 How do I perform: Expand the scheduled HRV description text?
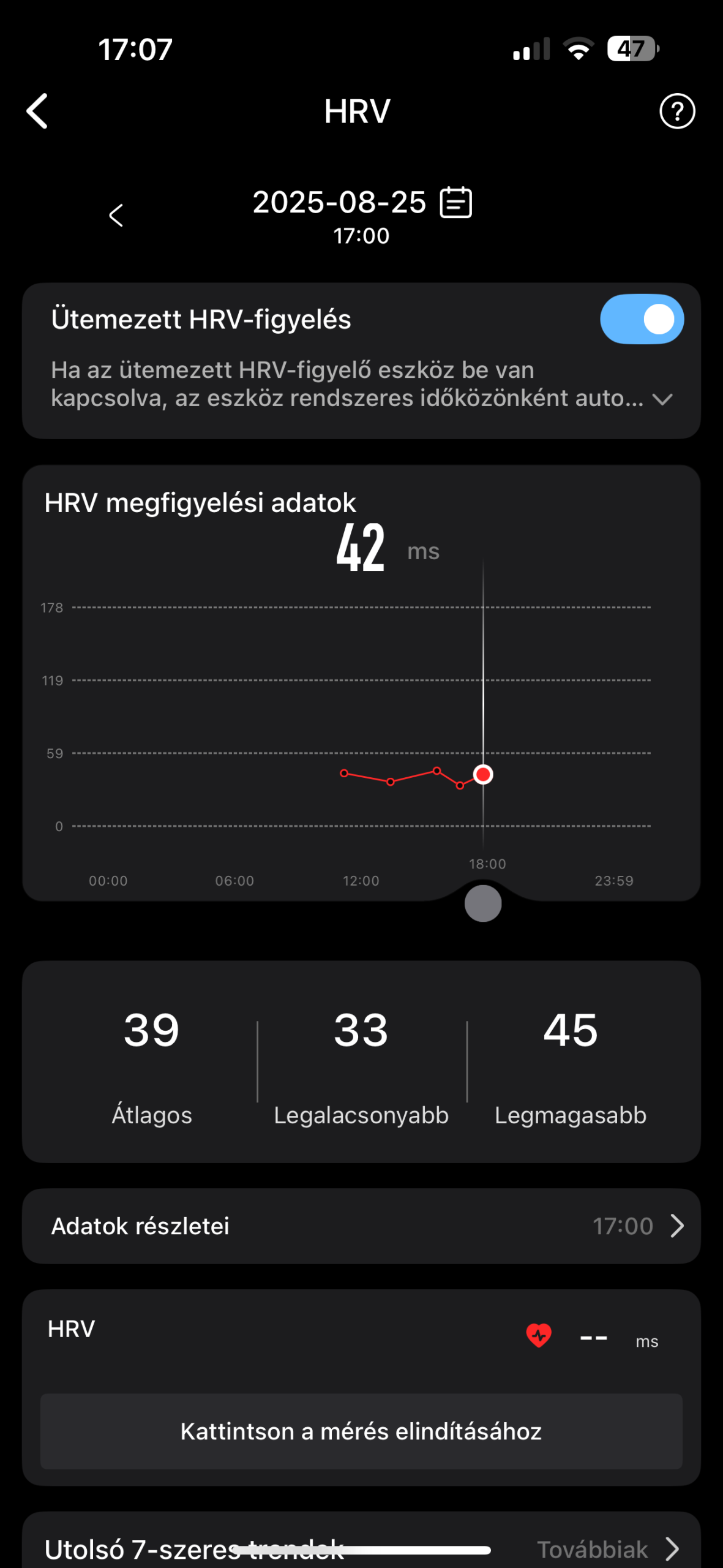[662, 399]
